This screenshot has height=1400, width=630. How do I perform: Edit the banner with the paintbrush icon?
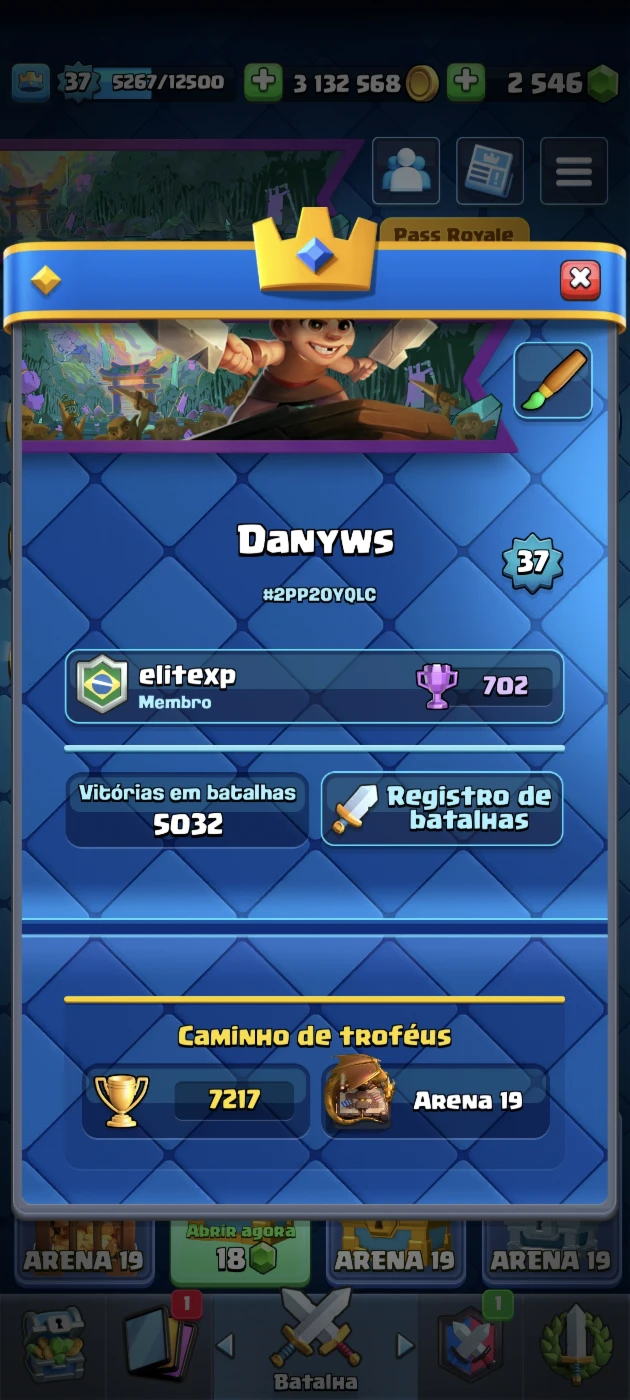tap(553, 381)
